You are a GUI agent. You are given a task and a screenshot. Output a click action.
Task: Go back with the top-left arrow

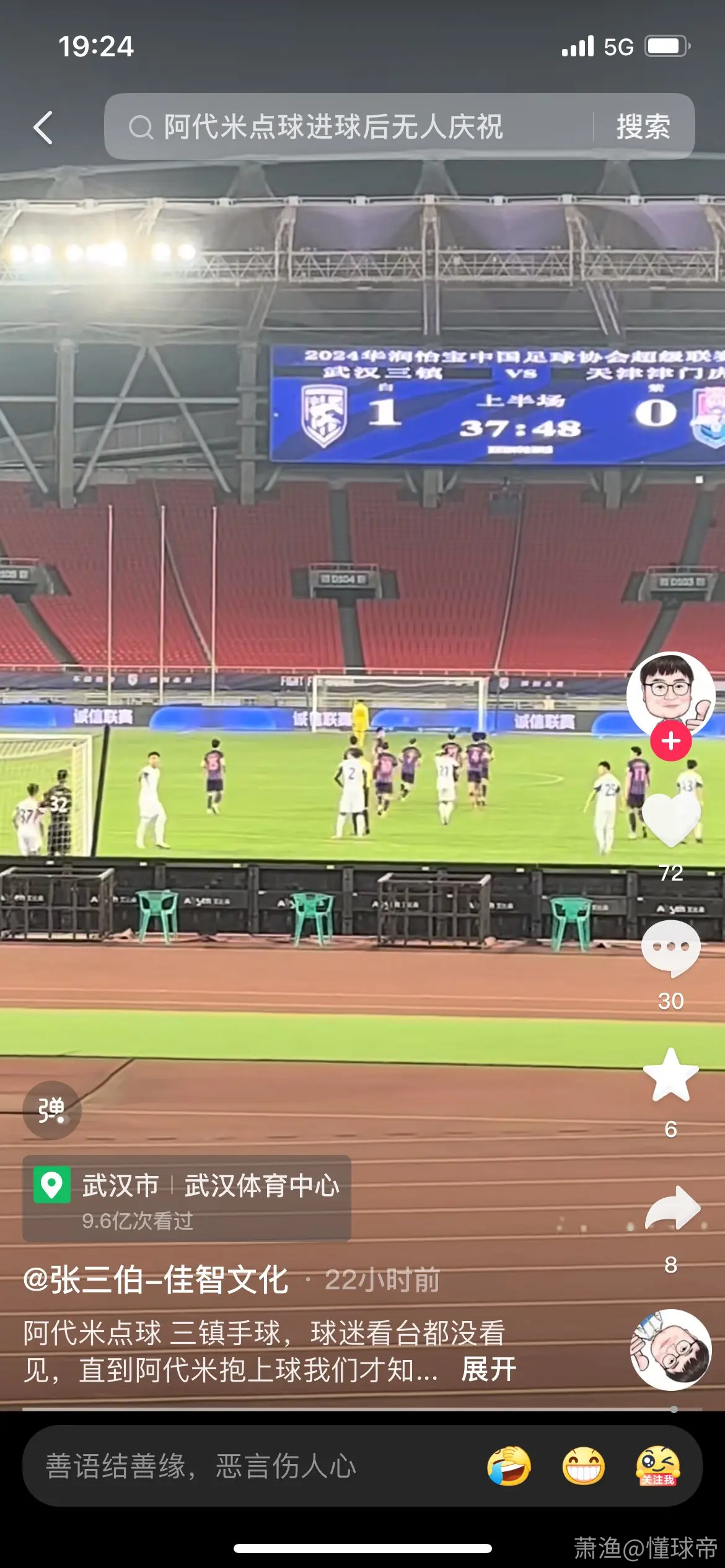point(43,128)
